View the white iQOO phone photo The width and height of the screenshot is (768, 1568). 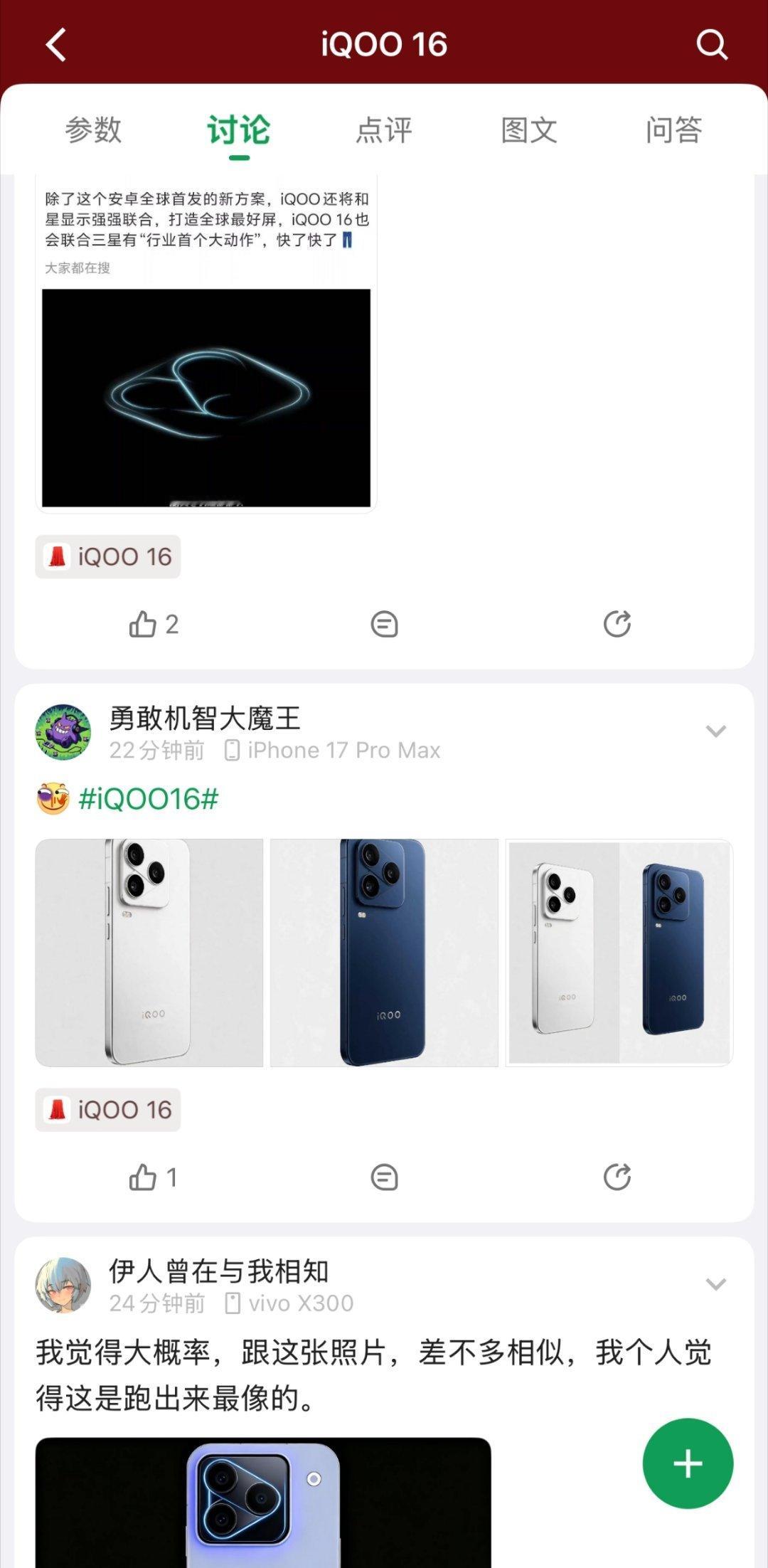pos(149,953)
